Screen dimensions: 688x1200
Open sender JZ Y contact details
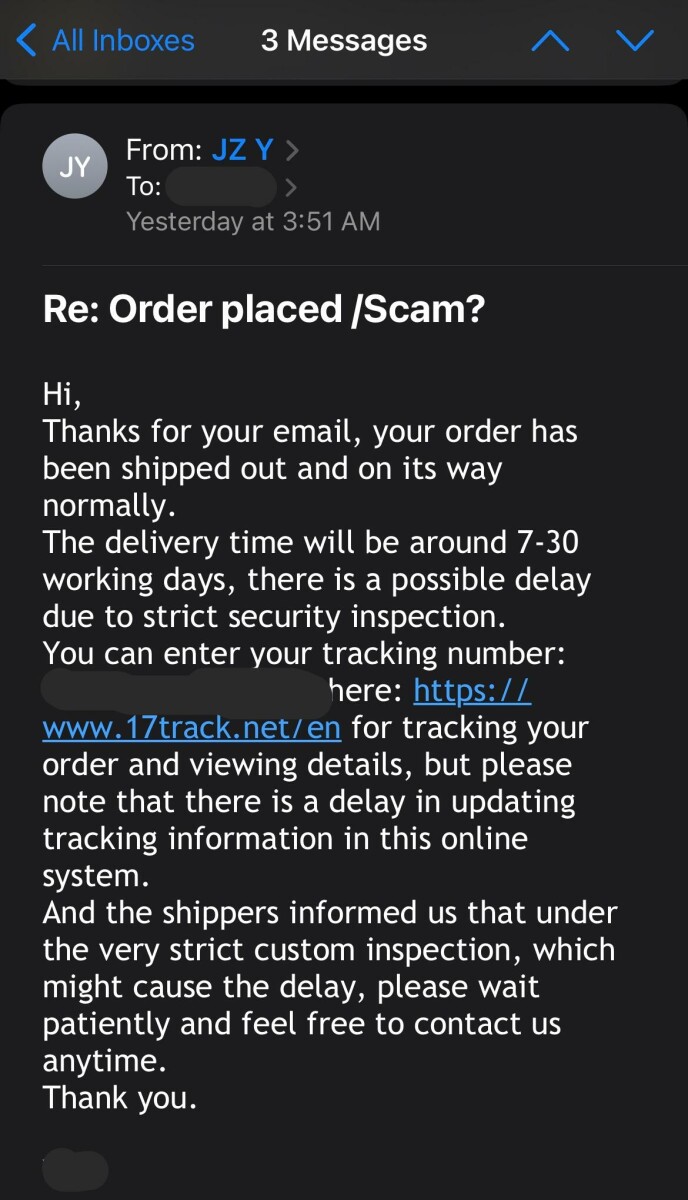242,151
